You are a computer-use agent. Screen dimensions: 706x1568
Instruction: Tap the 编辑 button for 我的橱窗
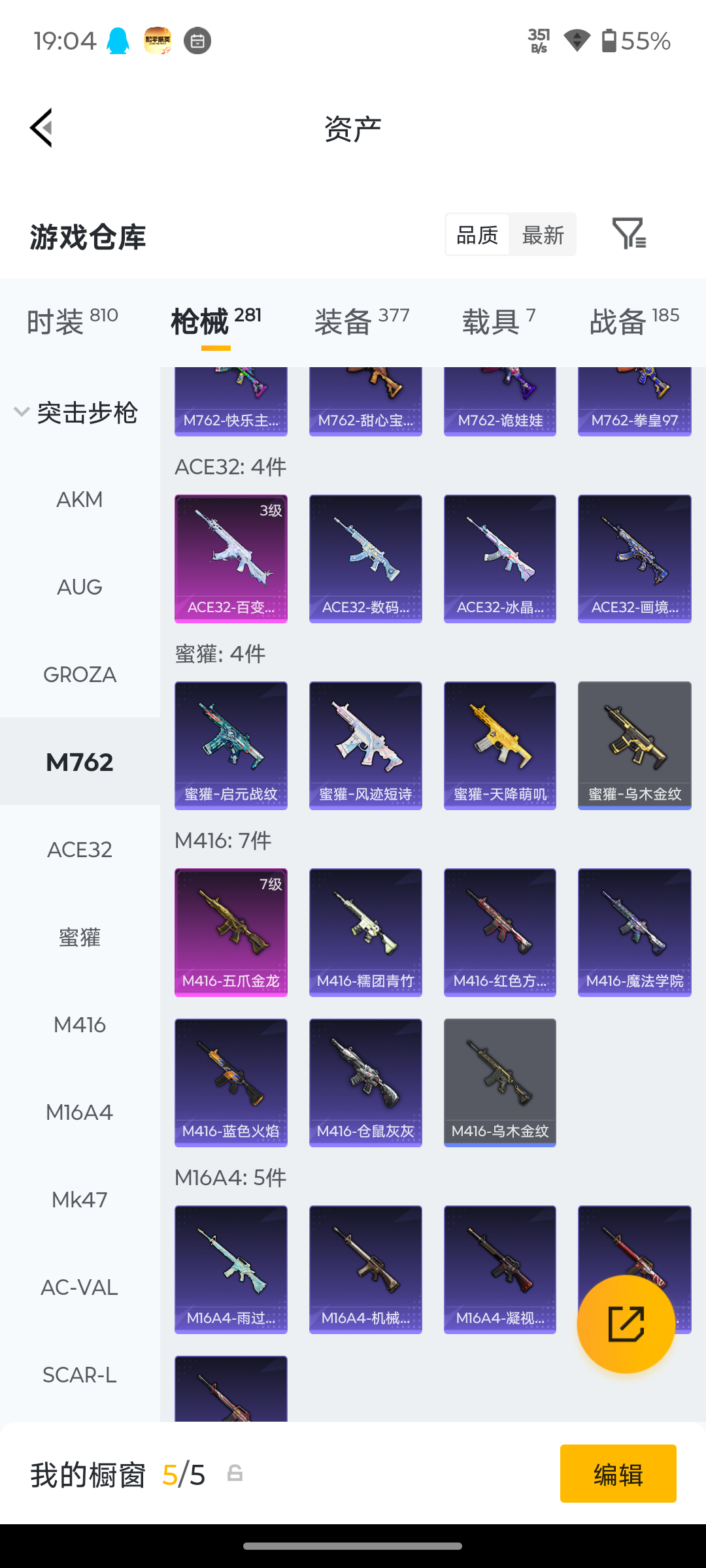(x=618, y=1473)
